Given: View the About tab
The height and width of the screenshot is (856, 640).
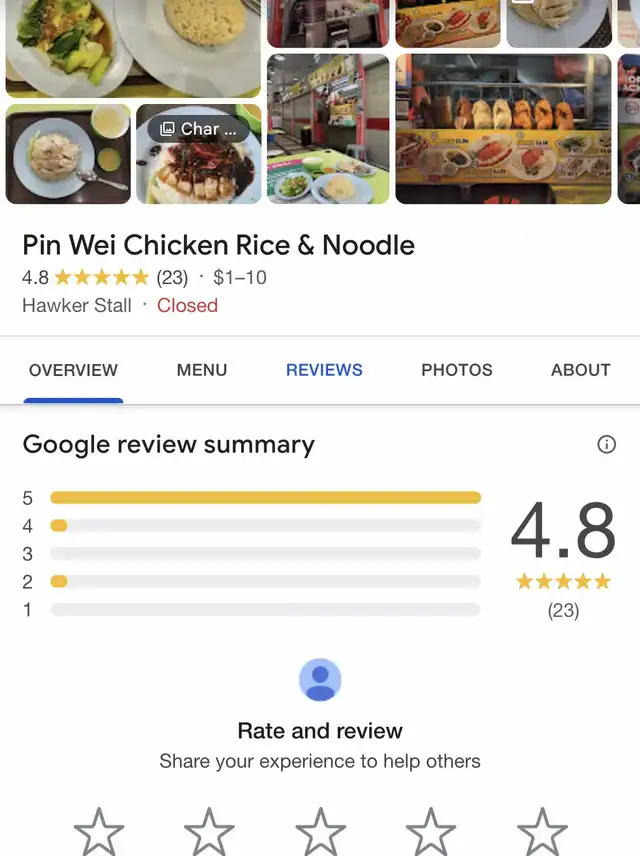Looking at the screenshot, I should coord(580,370).
